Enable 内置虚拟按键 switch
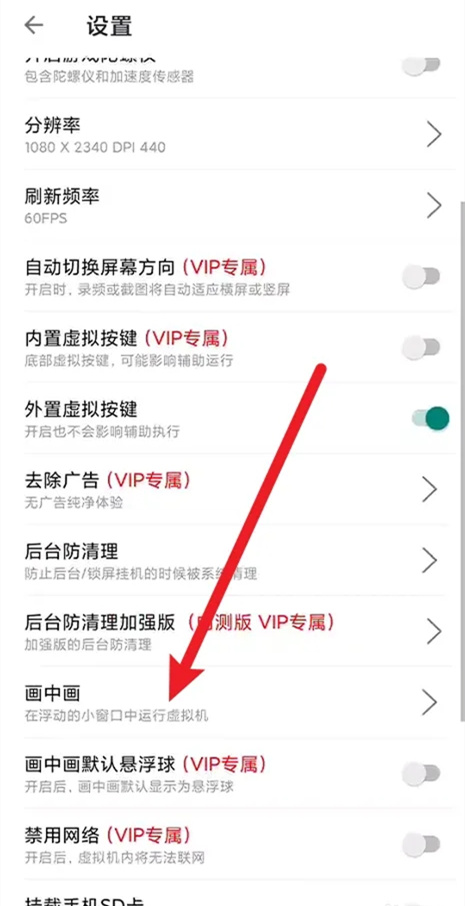Viewport: 465px width, 906px height. (421, 347)
